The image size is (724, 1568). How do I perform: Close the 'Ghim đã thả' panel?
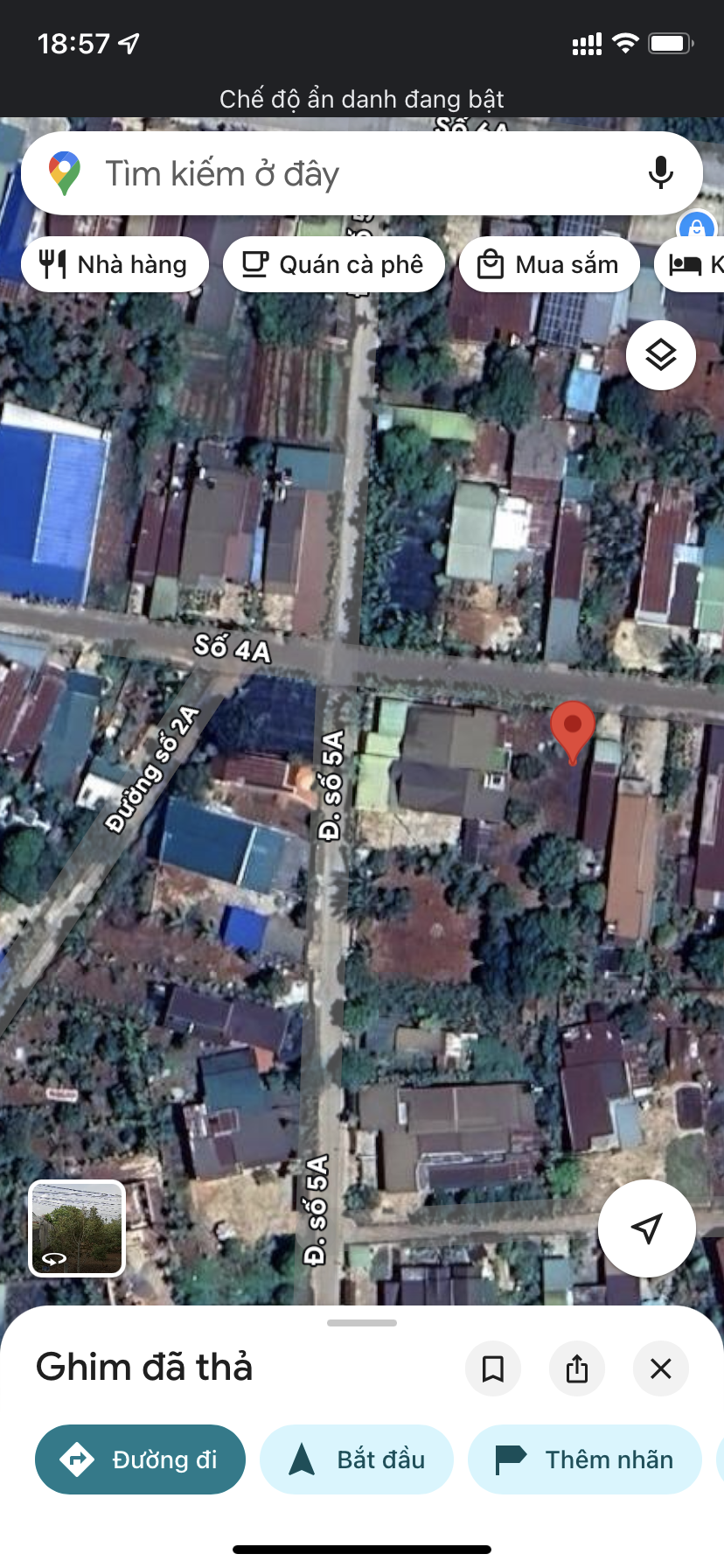coord(661,1368)
